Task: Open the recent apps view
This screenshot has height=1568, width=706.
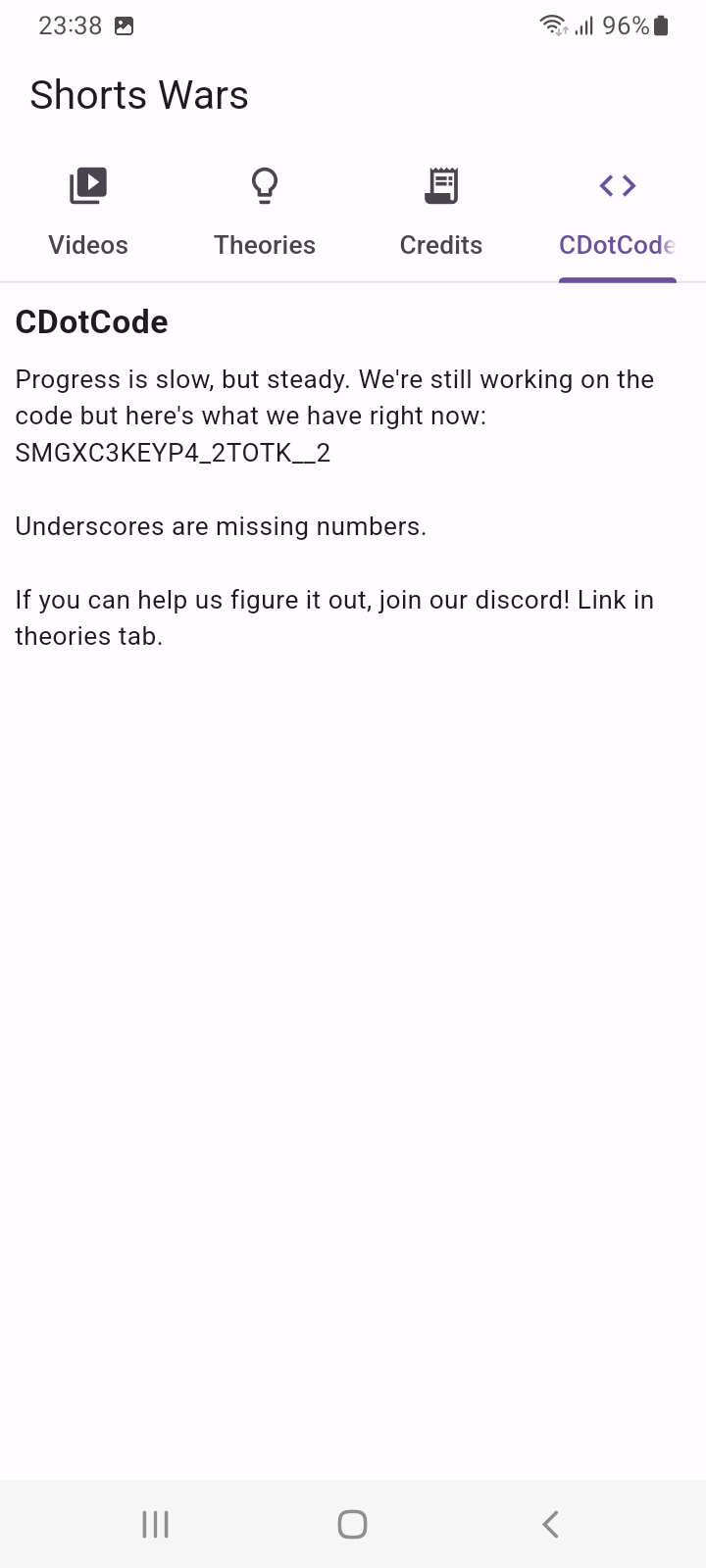Action: click(155, 1524)
